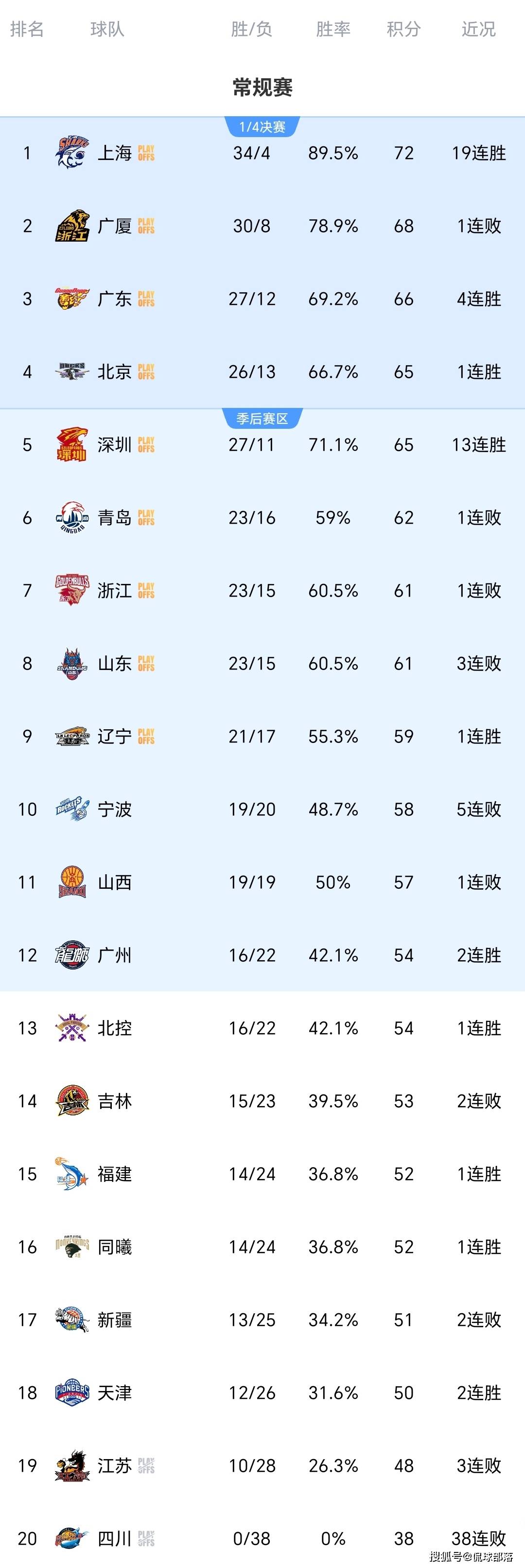
Task: Open 江苏 team details
Action: (114, 1466)
